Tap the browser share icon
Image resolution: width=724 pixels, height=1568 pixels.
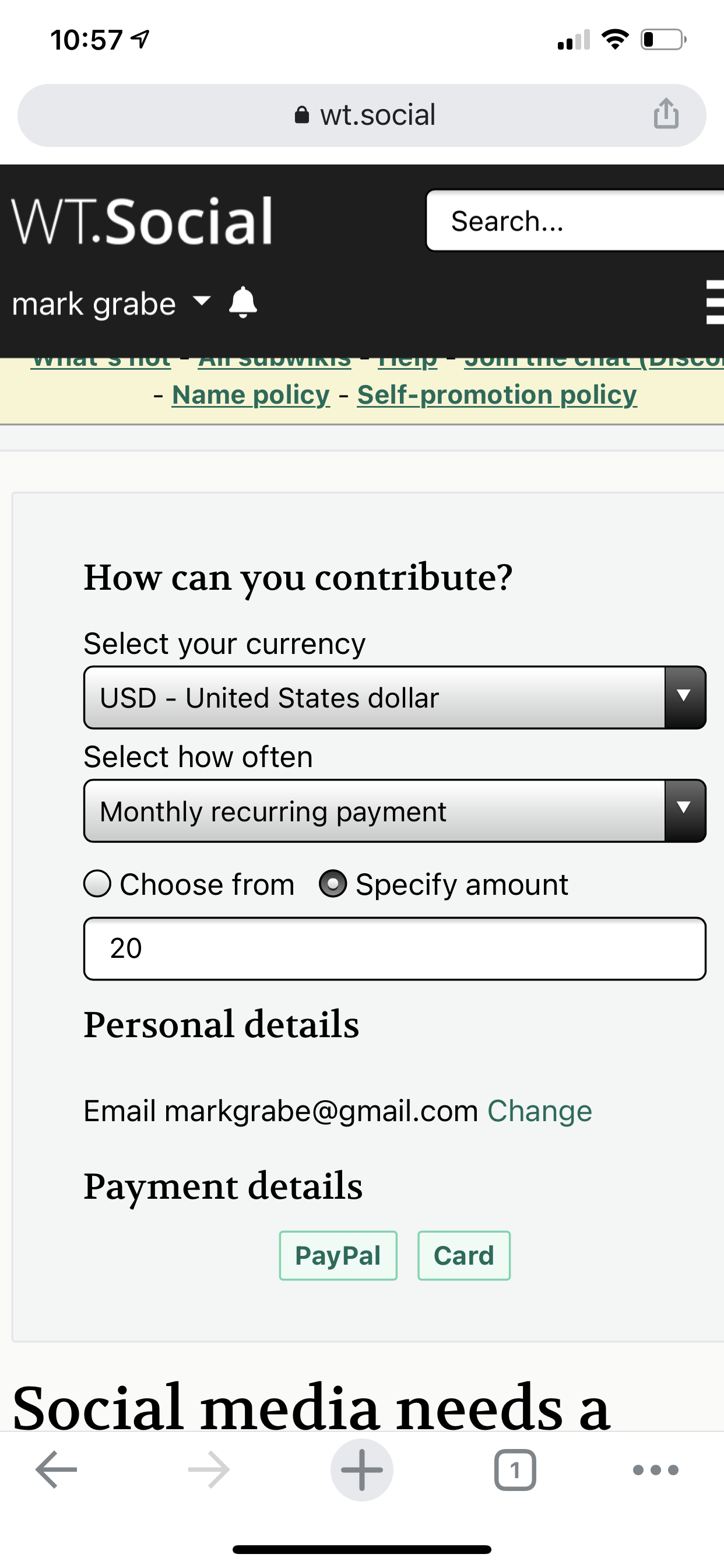pos(666,114)
